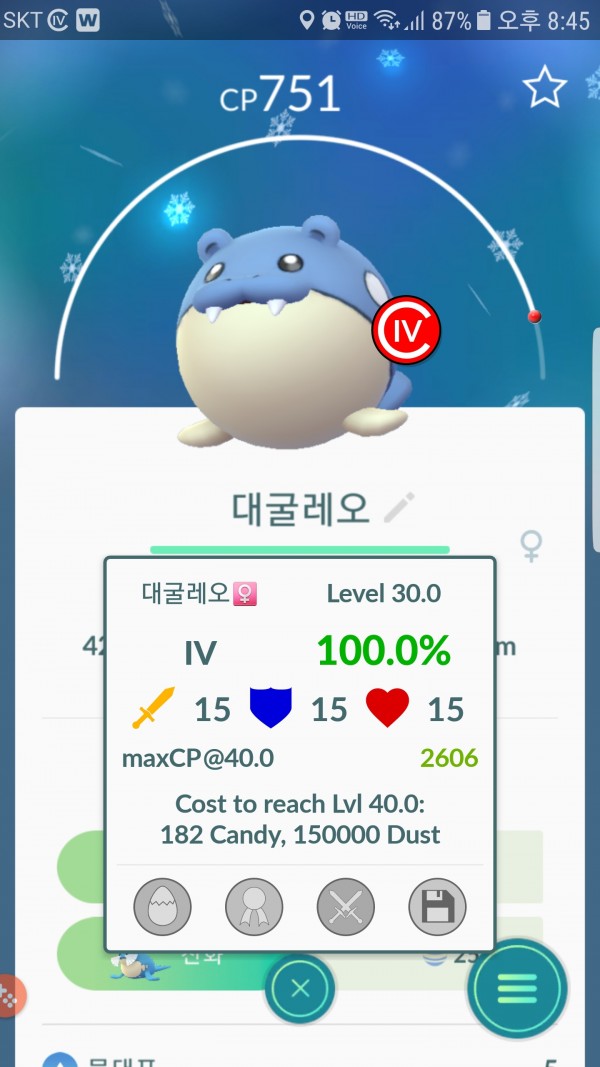The width and height of the screenshot is (600, 1067).
Task: Mark this Pokémon as favorite with the star
Action: pos(545,89)
